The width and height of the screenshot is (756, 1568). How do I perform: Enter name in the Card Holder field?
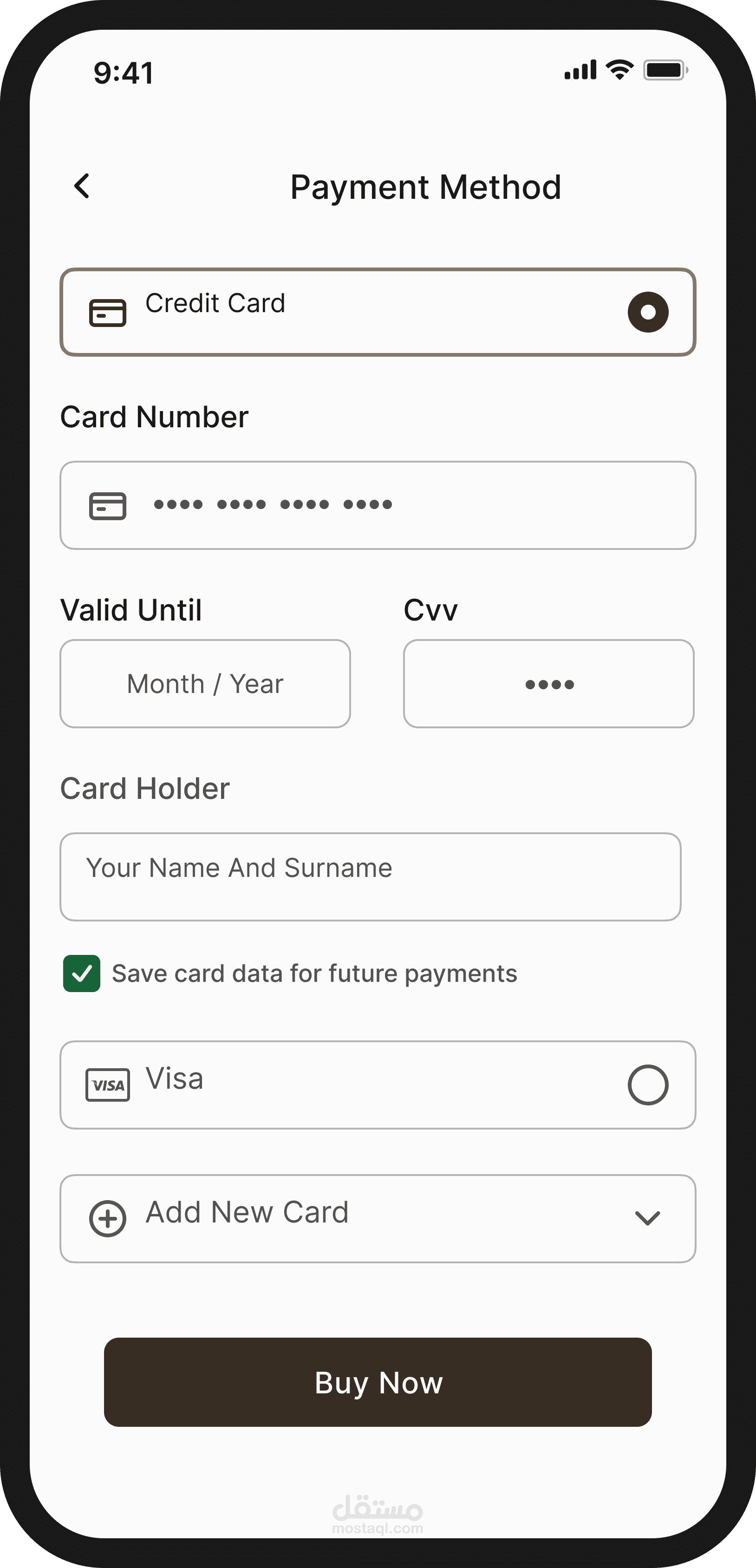click(370, 876)
